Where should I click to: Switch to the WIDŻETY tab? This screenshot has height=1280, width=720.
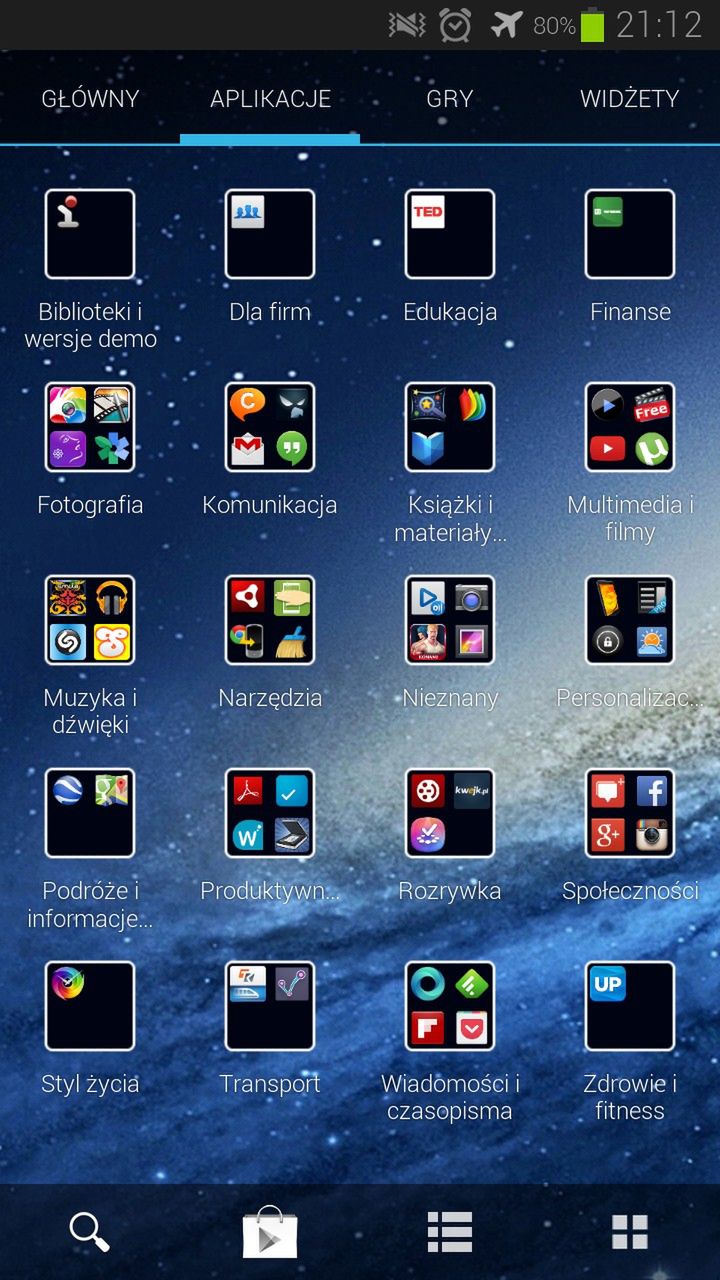tap(629, 99)
